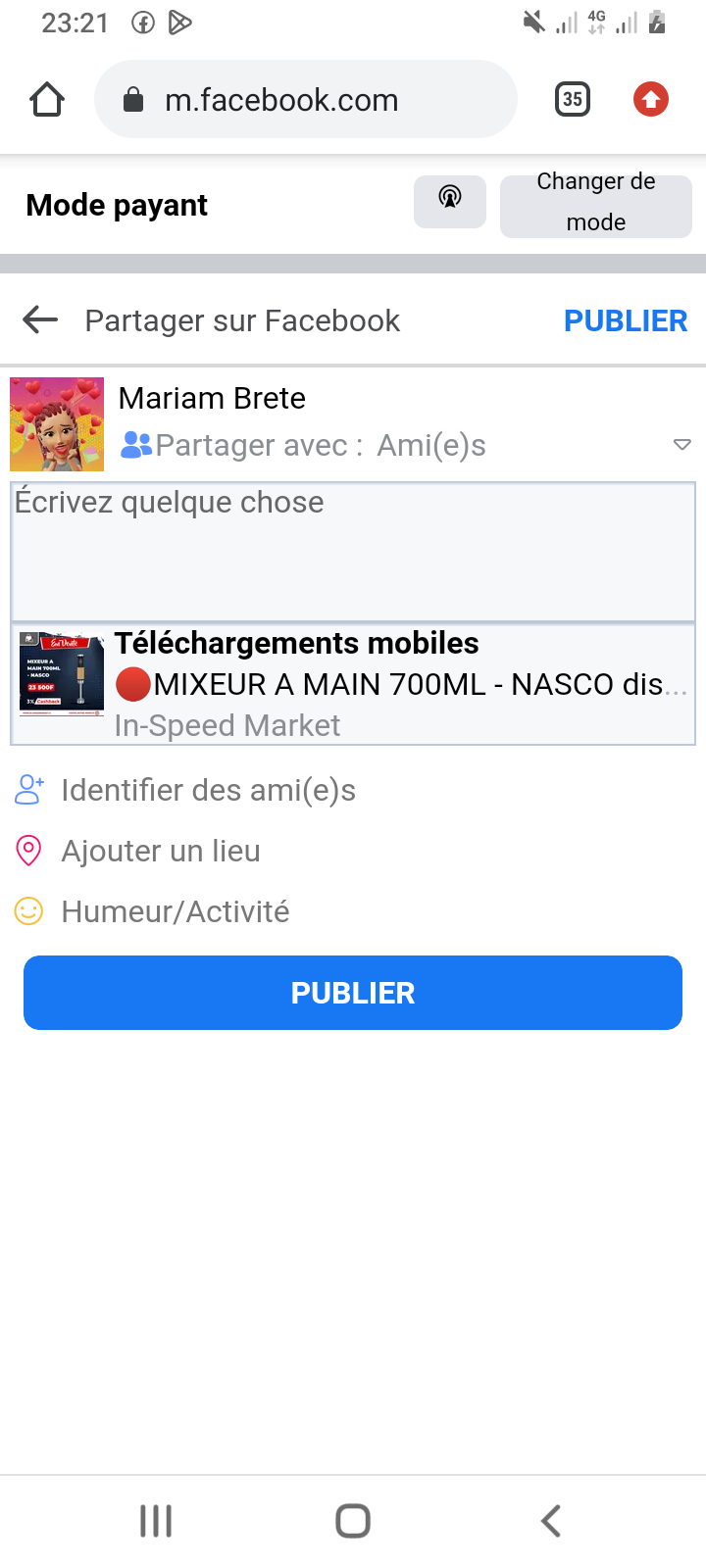706x1568 pixels.
Task: Tap the red update arrow icon
Action: pos(650,99)
